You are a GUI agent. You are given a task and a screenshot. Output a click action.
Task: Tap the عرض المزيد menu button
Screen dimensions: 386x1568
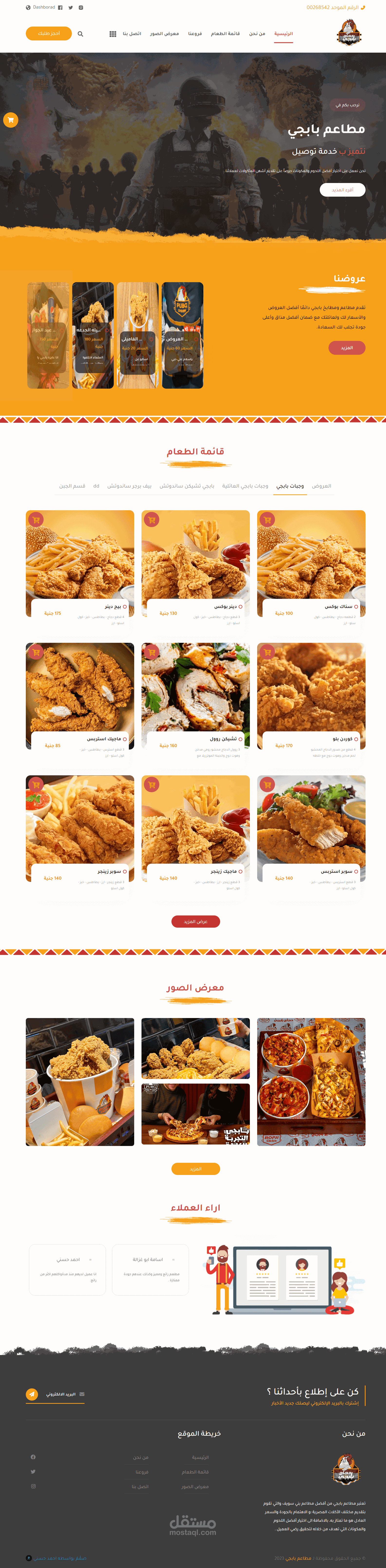click(x=195, y=922)
